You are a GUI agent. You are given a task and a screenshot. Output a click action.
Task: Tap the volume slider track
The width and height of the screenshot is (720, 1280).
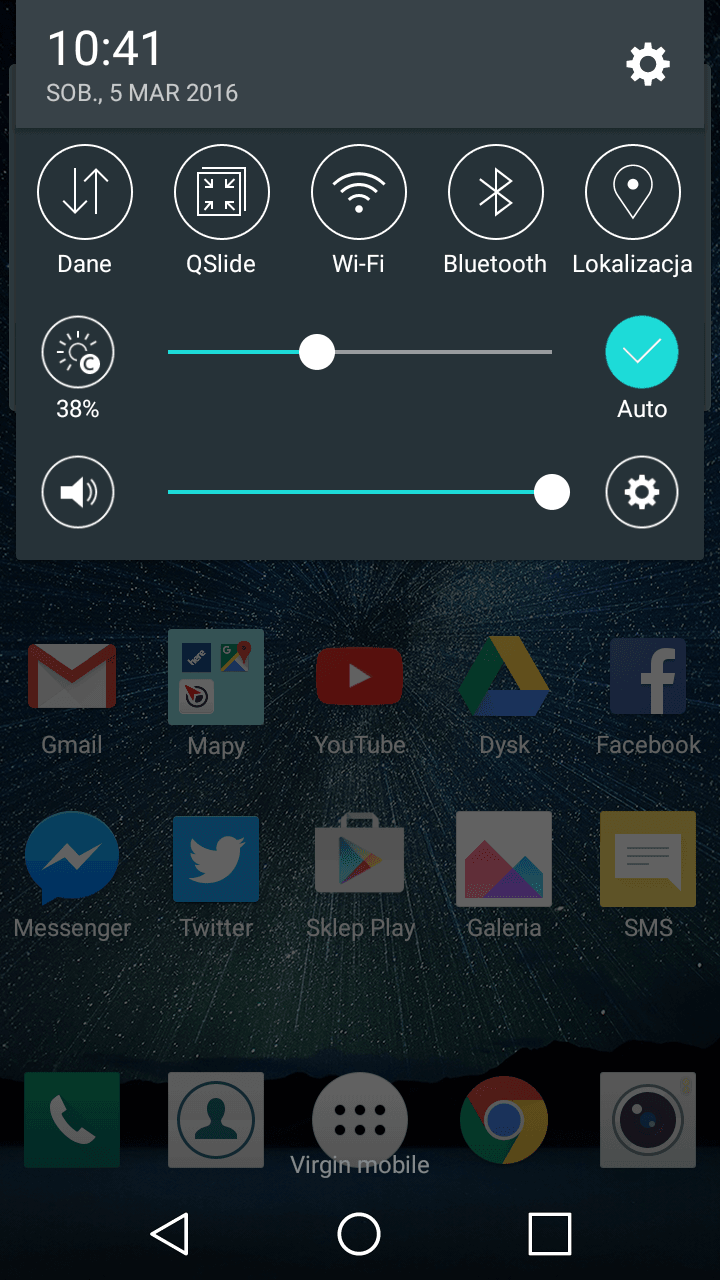tap(360, 492)
